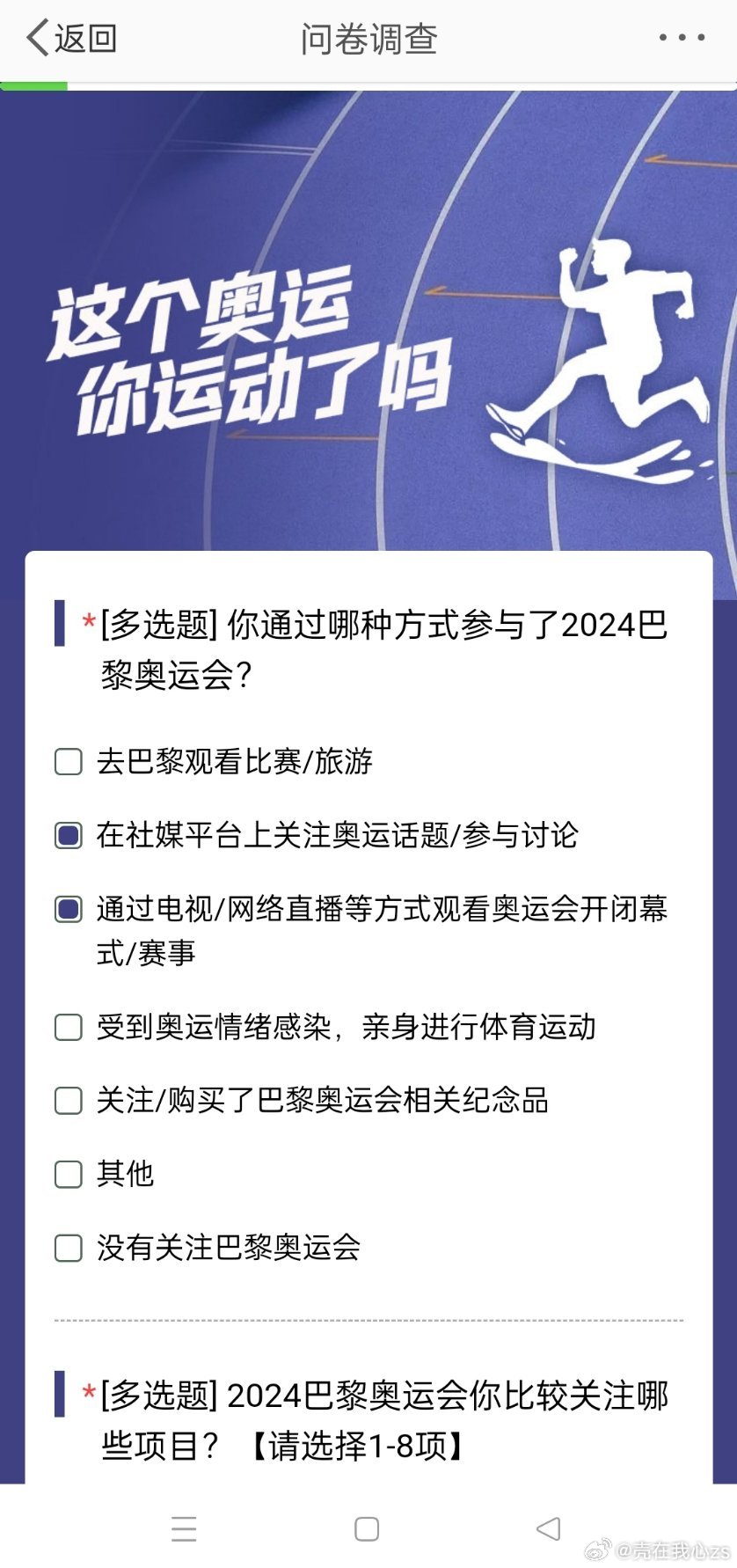The image size is (737, 1568).
Task: Tap the second question heading about 2024 巴黎奥运会项目
Action: point(369,1418)
